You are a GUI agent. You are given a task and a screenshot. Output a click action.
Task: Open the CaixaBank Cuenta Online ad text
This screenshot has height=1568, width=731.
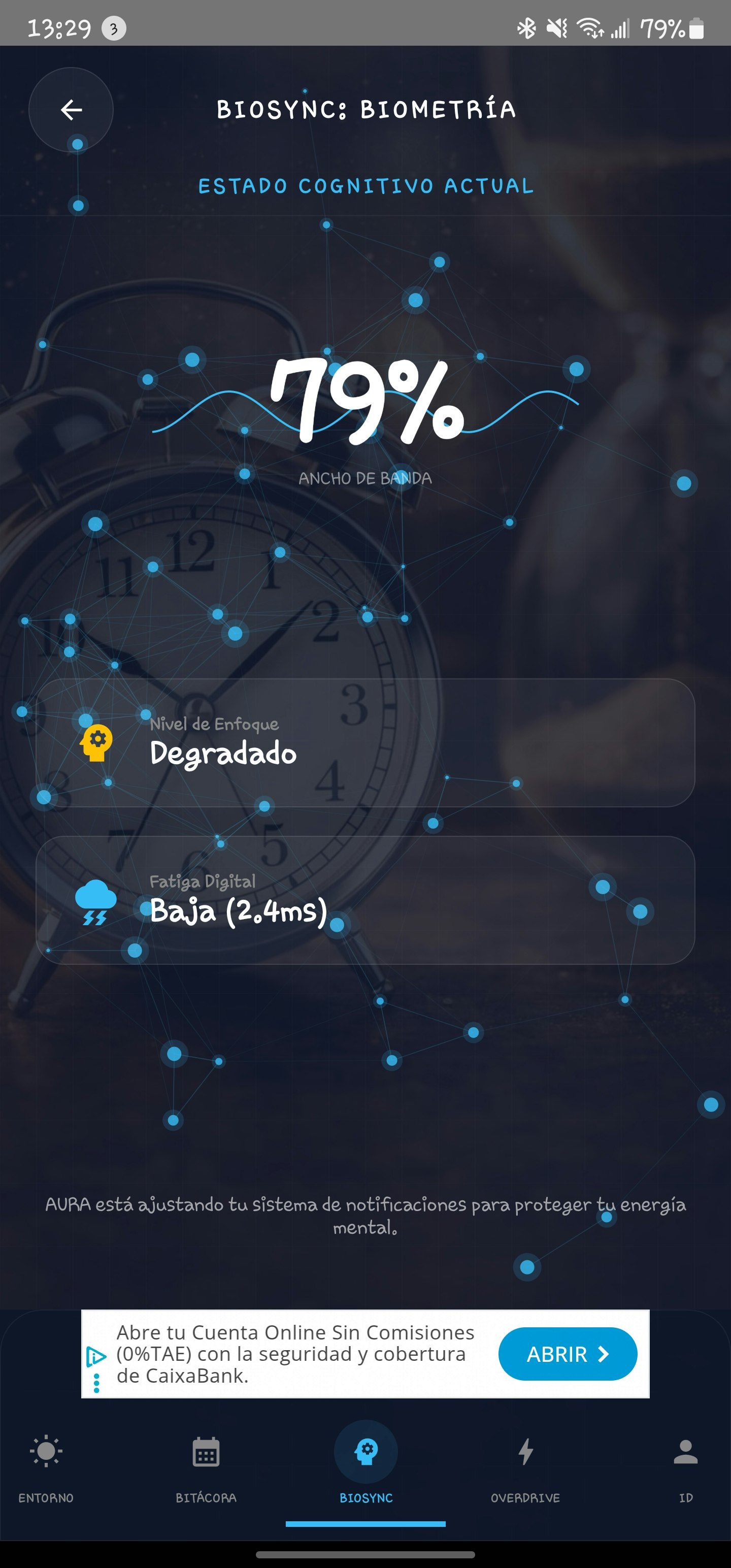292,1354
